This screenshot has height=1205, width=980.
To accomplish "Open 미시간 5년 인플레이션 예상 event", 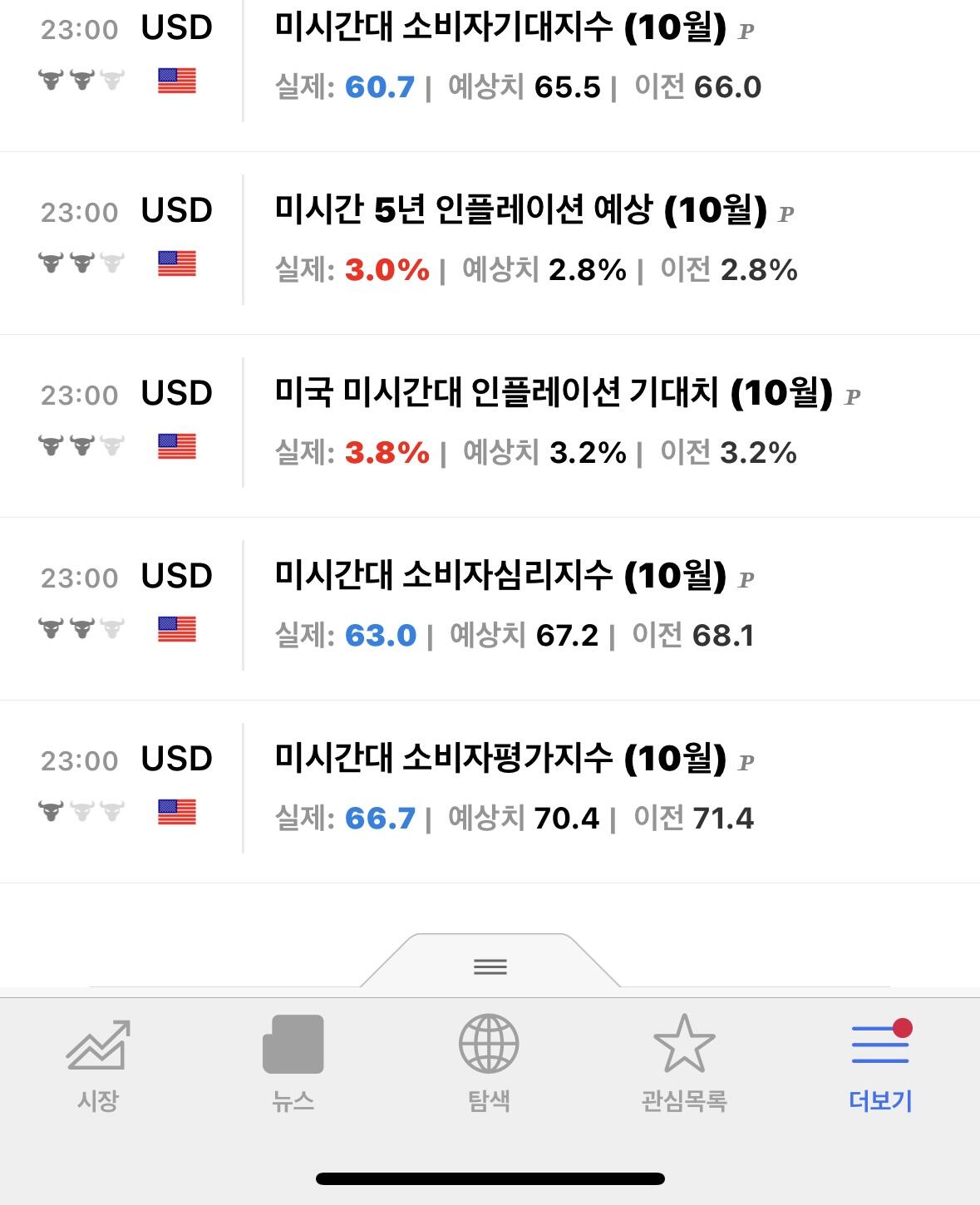I will point(520,210).
